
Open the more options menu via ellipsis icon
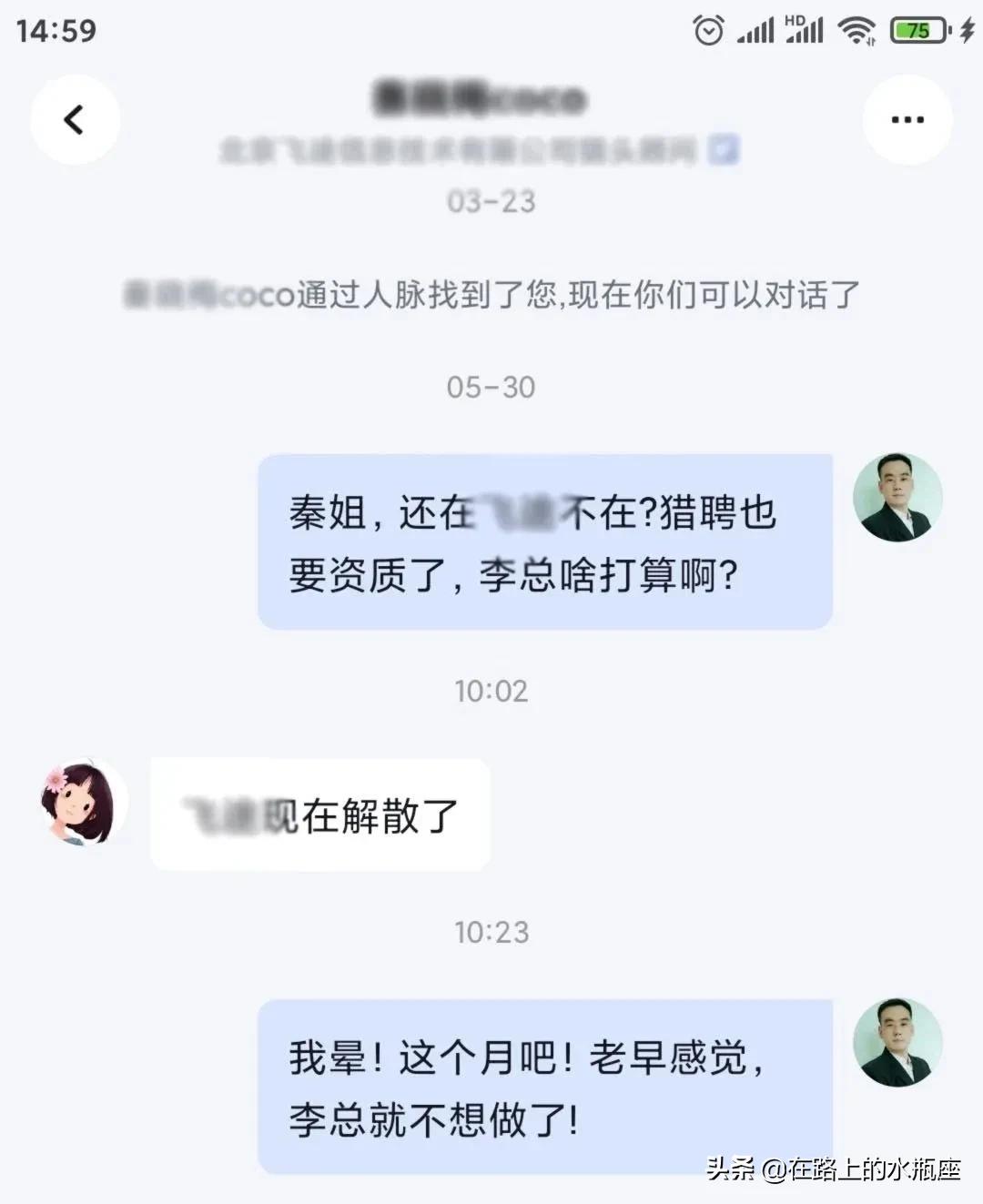point(907,119)
